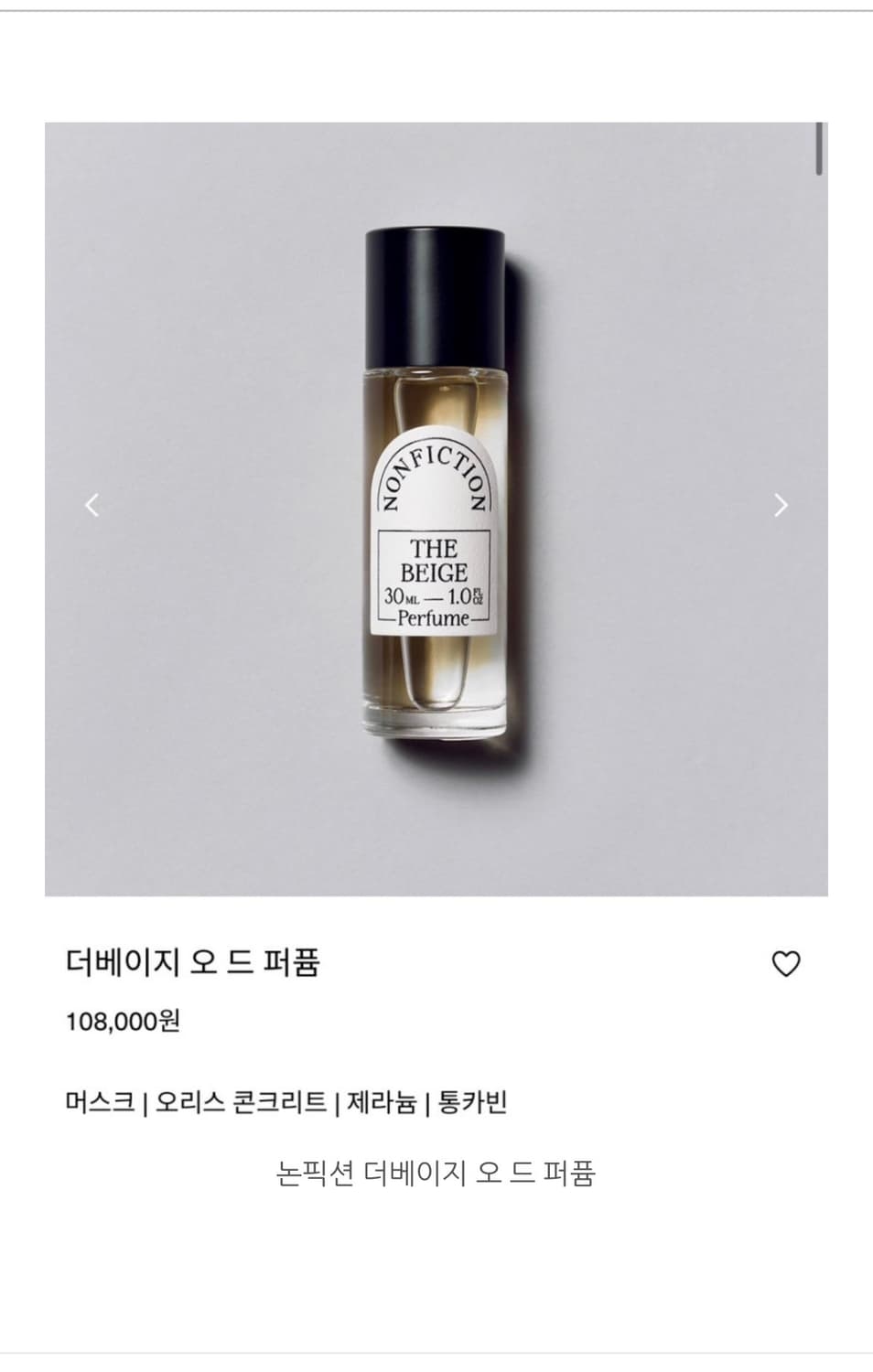Collapse back to the previous slide using the chevron
873x1372 pixels.
pyautogui.click(x=92, y=504)
